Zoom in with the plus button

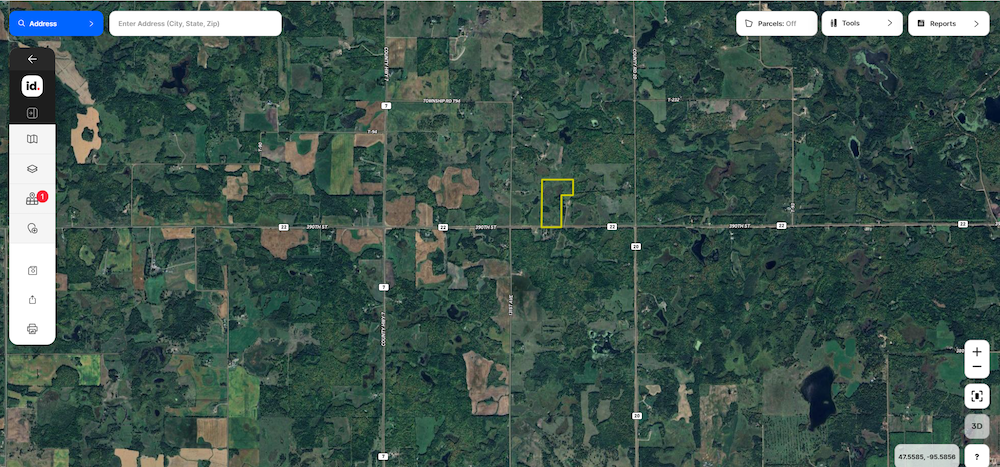[977, 351]
